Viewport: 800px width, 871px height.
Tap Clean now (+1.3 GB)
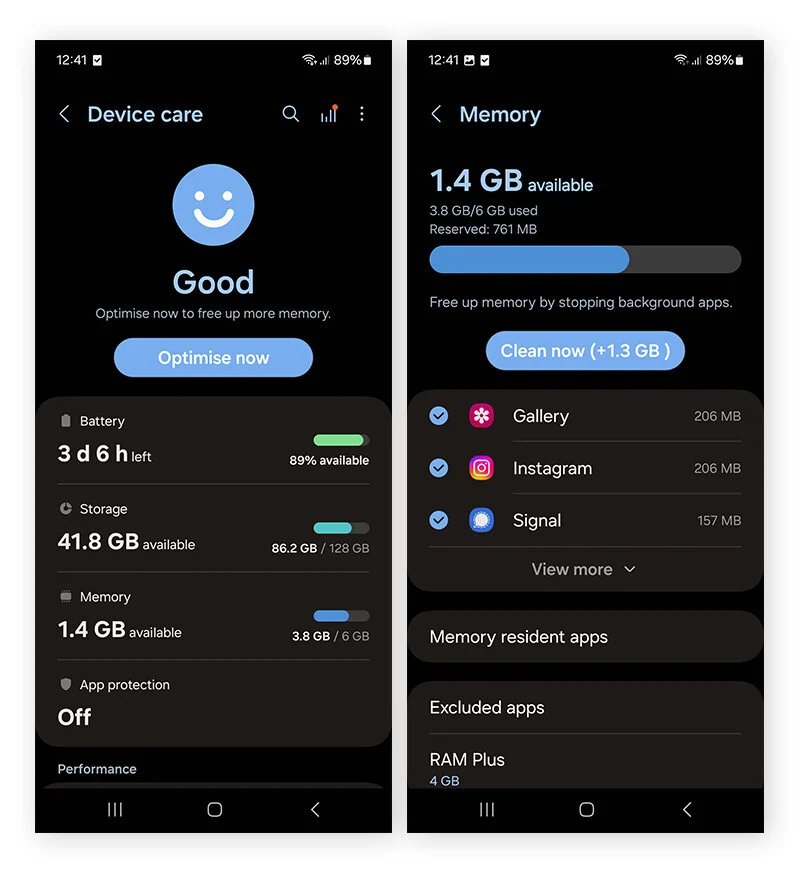[x=585, y=351]
